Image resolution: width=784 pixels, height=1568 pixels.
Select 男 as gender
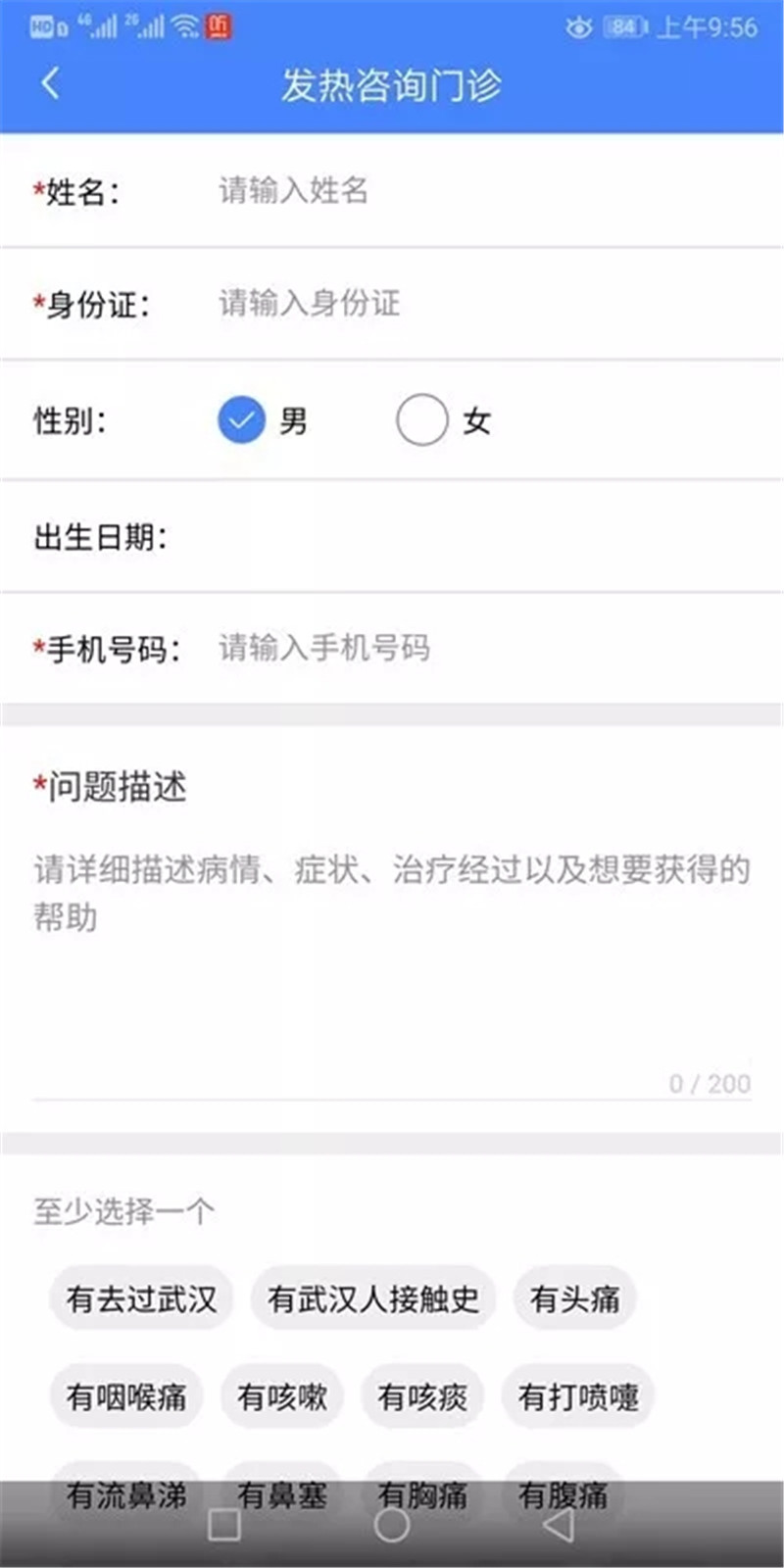click(x=242, y=420)
